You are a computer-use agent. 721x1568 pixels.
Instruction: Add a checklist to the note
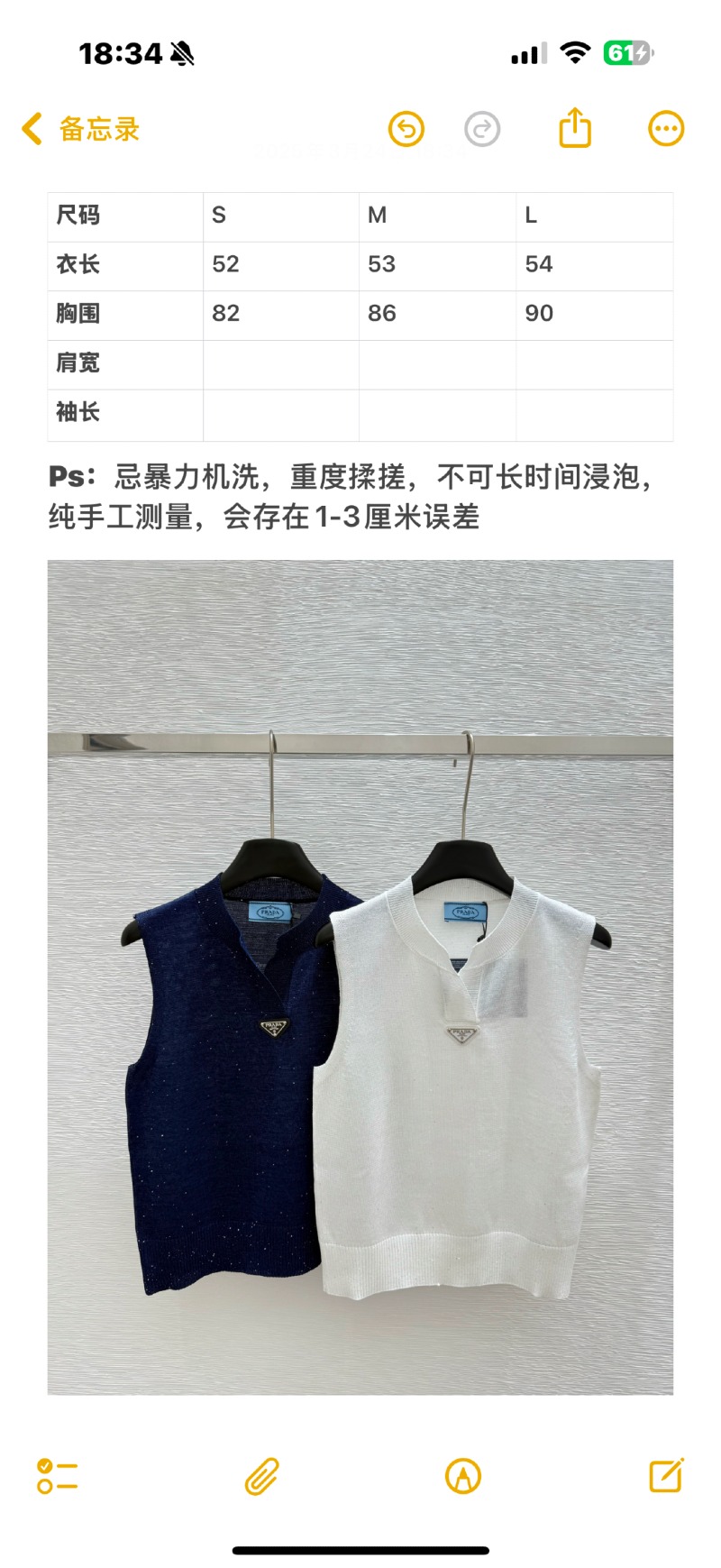[x=57, y=1476]
